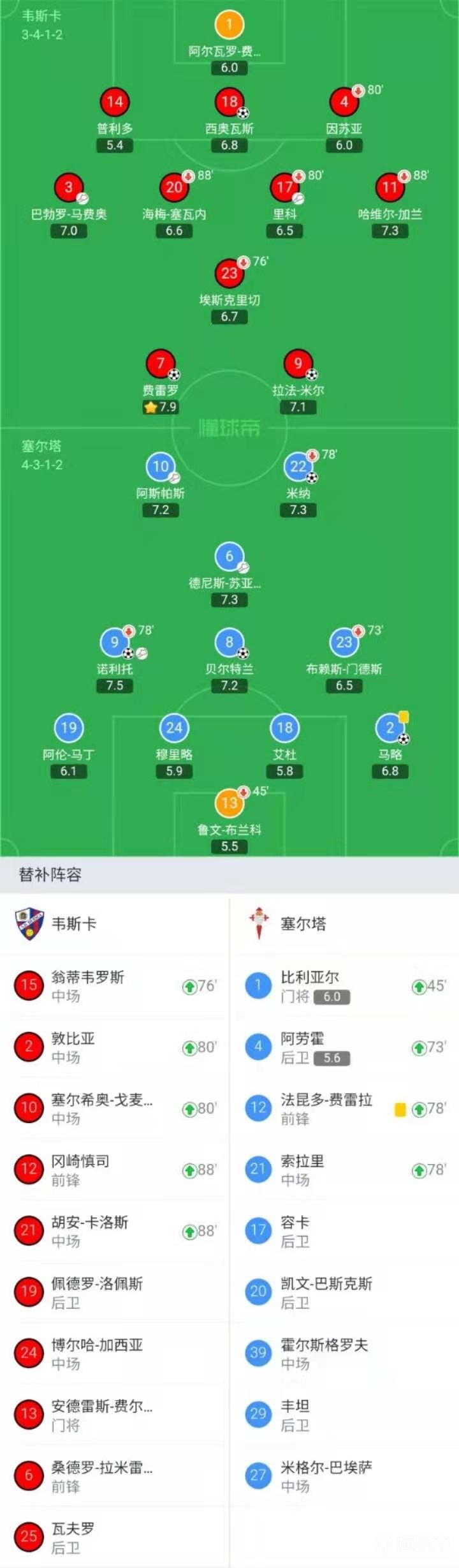
Task: Open 巴勃罗-马费奥 player page
Action: (69, 188)
